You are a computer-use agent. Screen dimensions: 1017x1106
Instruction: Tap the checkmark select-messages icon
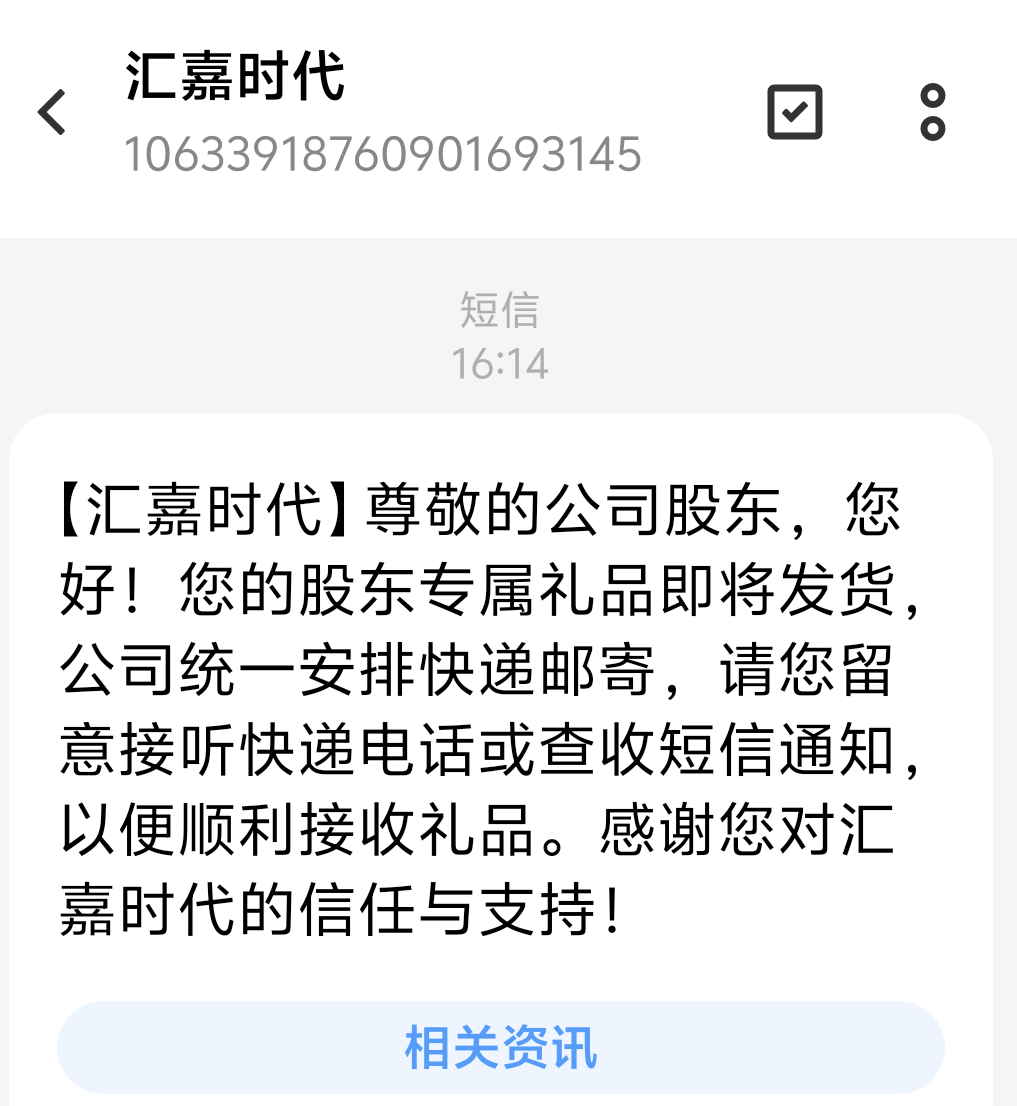tap(795, 112)
